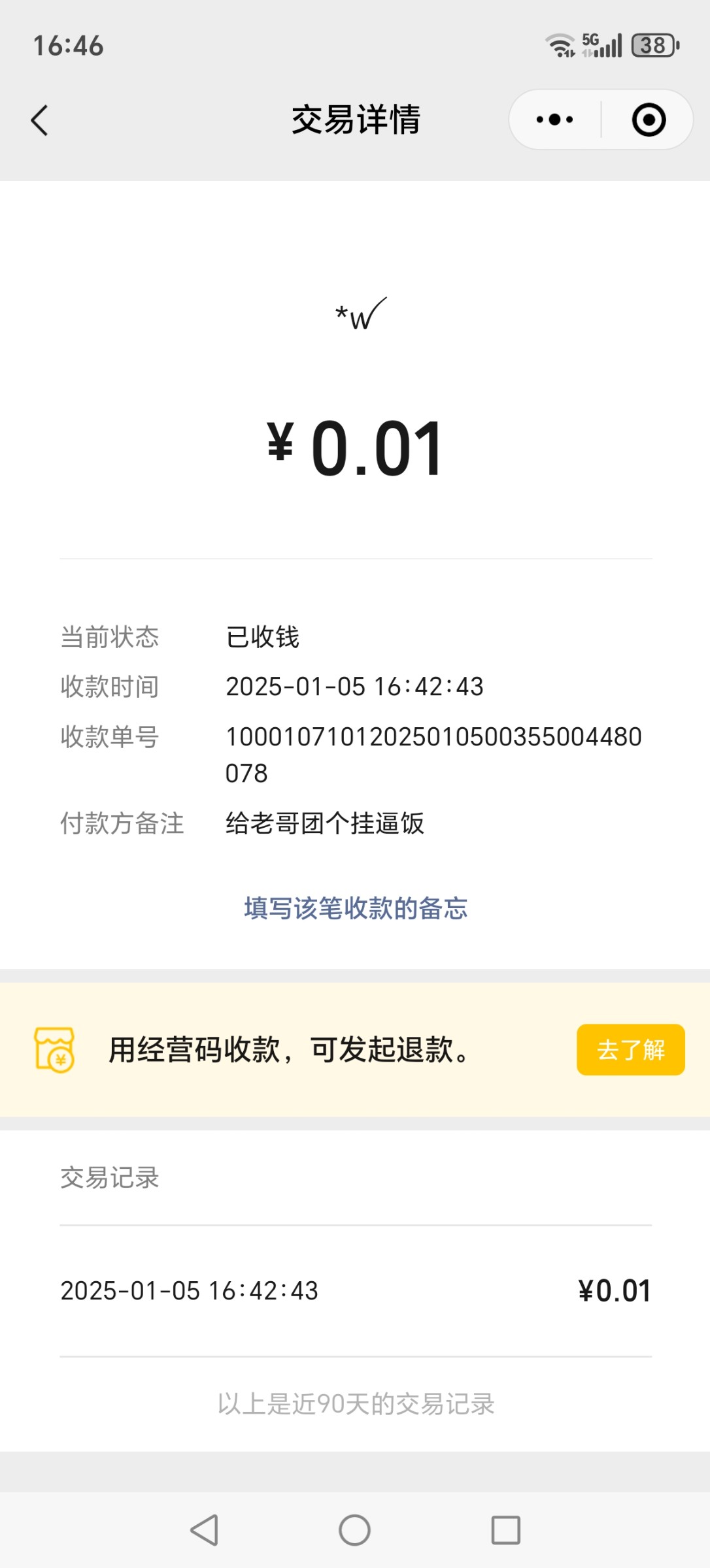Open the system home button
Image resolution: width=710 pixels, height=1568 pixels.
354,1530
